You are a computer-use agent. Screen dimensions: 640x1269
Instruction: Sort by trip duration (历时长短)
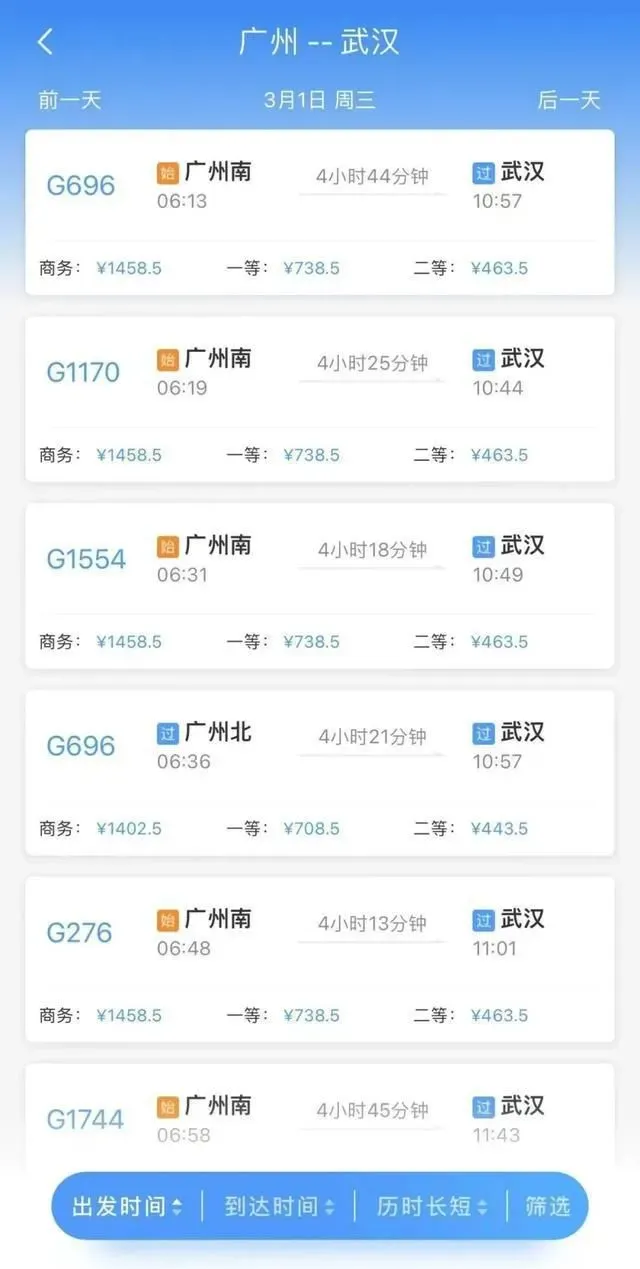[x=432, y=1206]
